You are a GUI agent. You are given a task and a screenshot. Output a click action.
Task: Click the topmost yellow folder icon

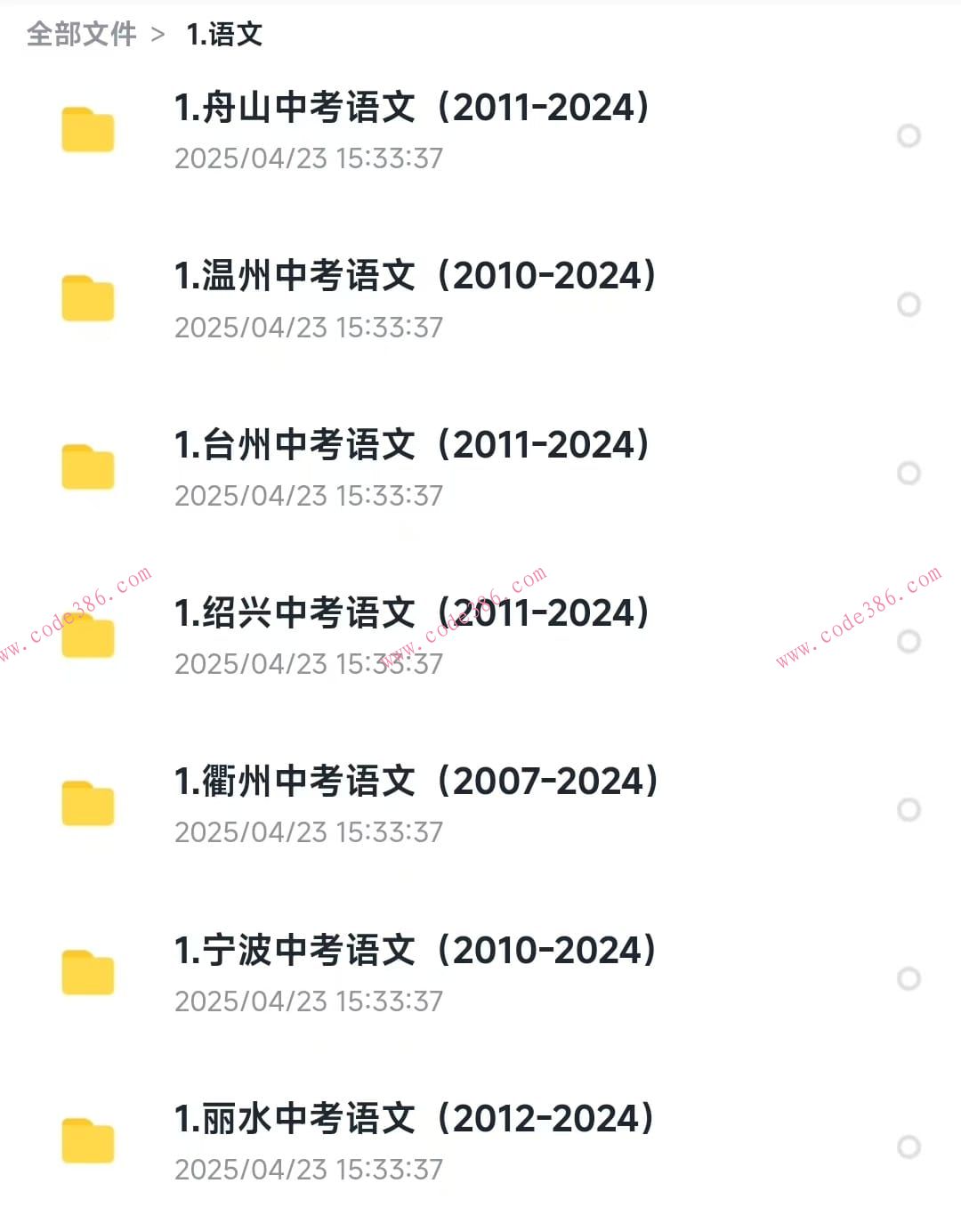(88, 129)
